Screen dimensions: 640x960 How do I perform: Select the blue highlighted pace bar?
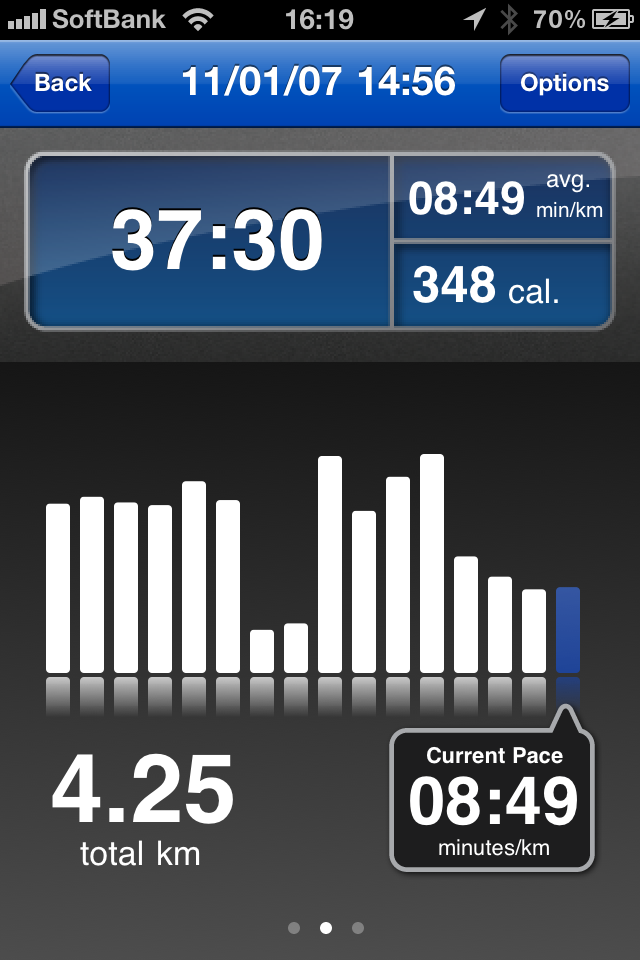(x=567, y=630)
